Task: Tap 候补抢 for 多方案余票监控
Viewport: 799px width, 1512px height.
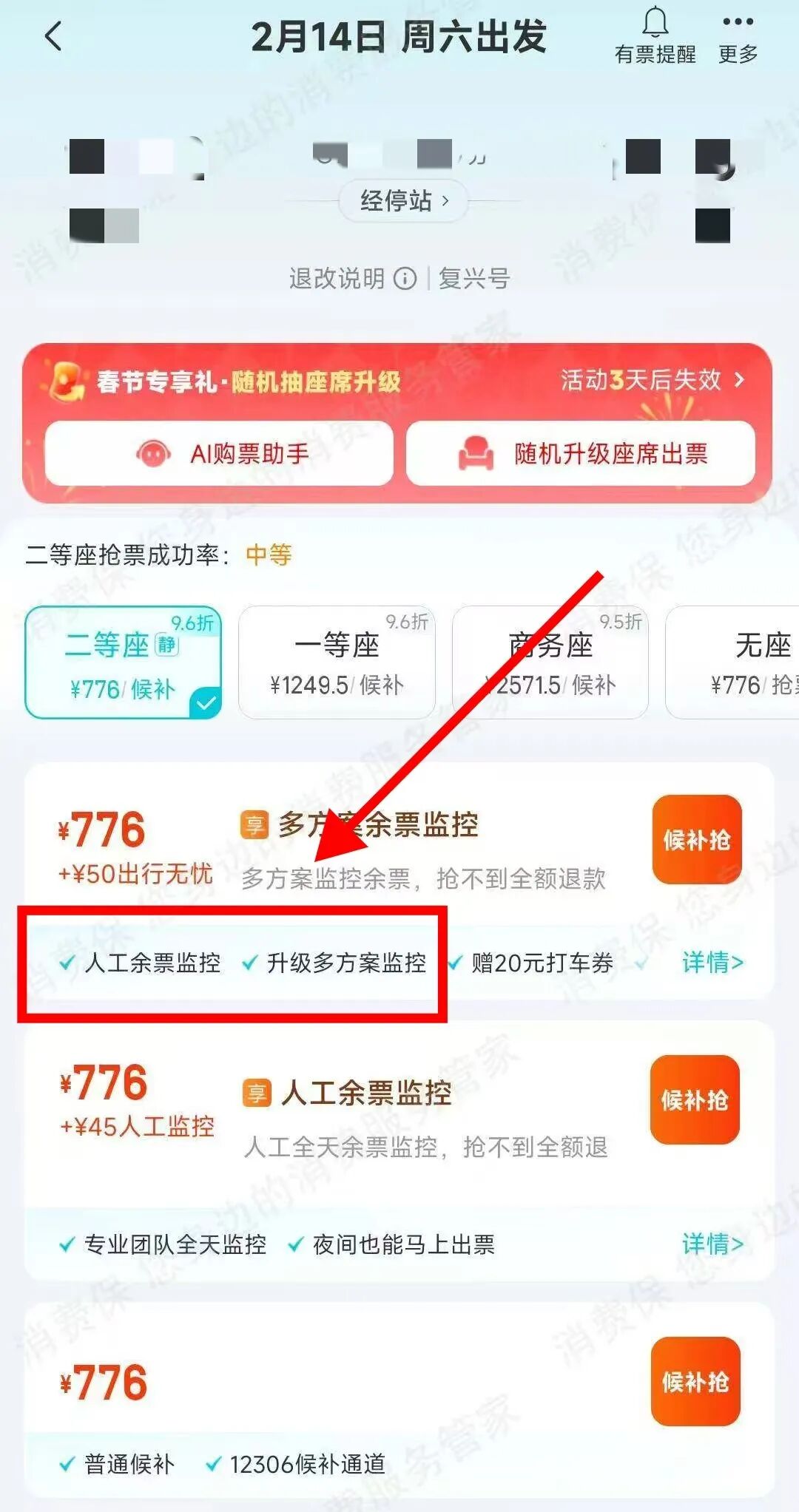Action: pyautogui.click(x=696, y=840)
